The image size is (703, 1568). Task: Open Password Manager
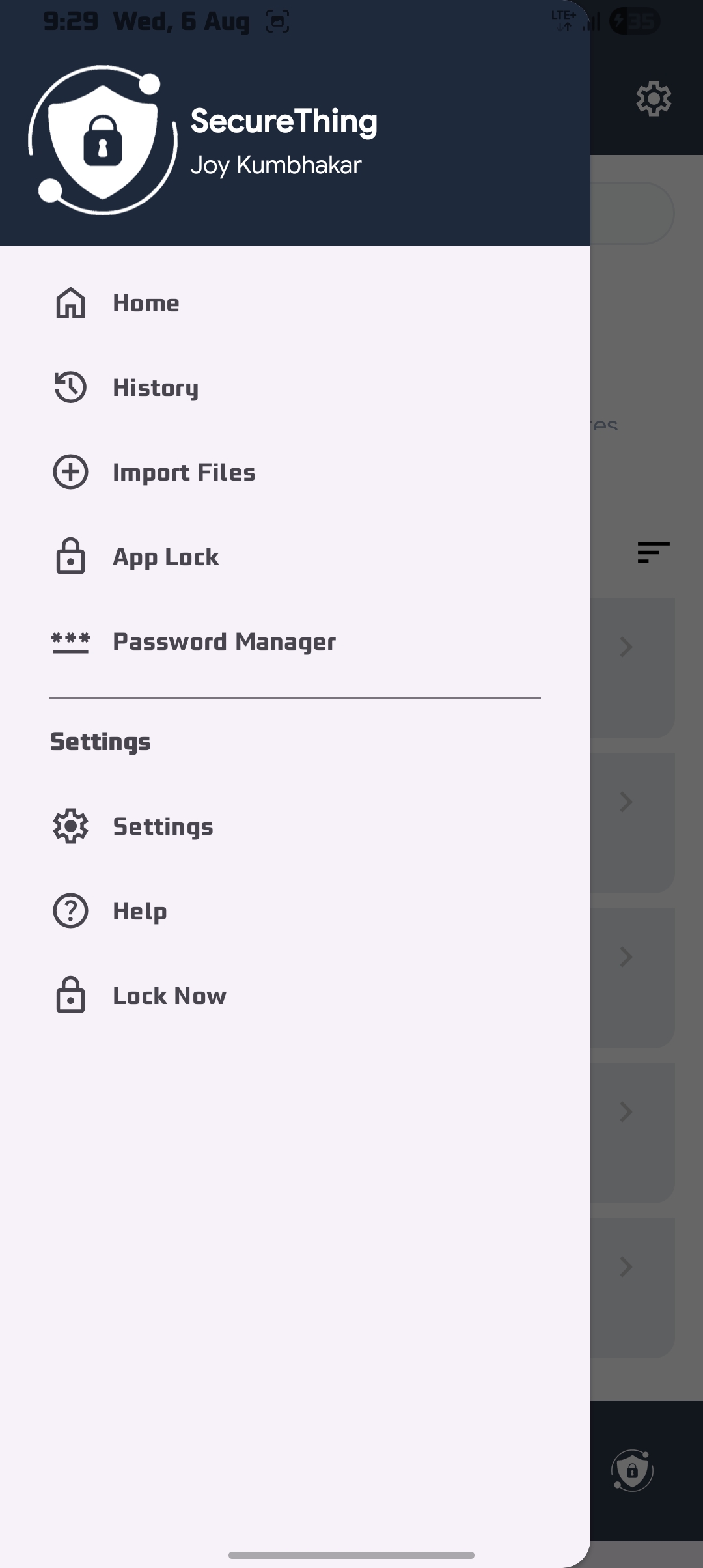[x=295, y=642]
